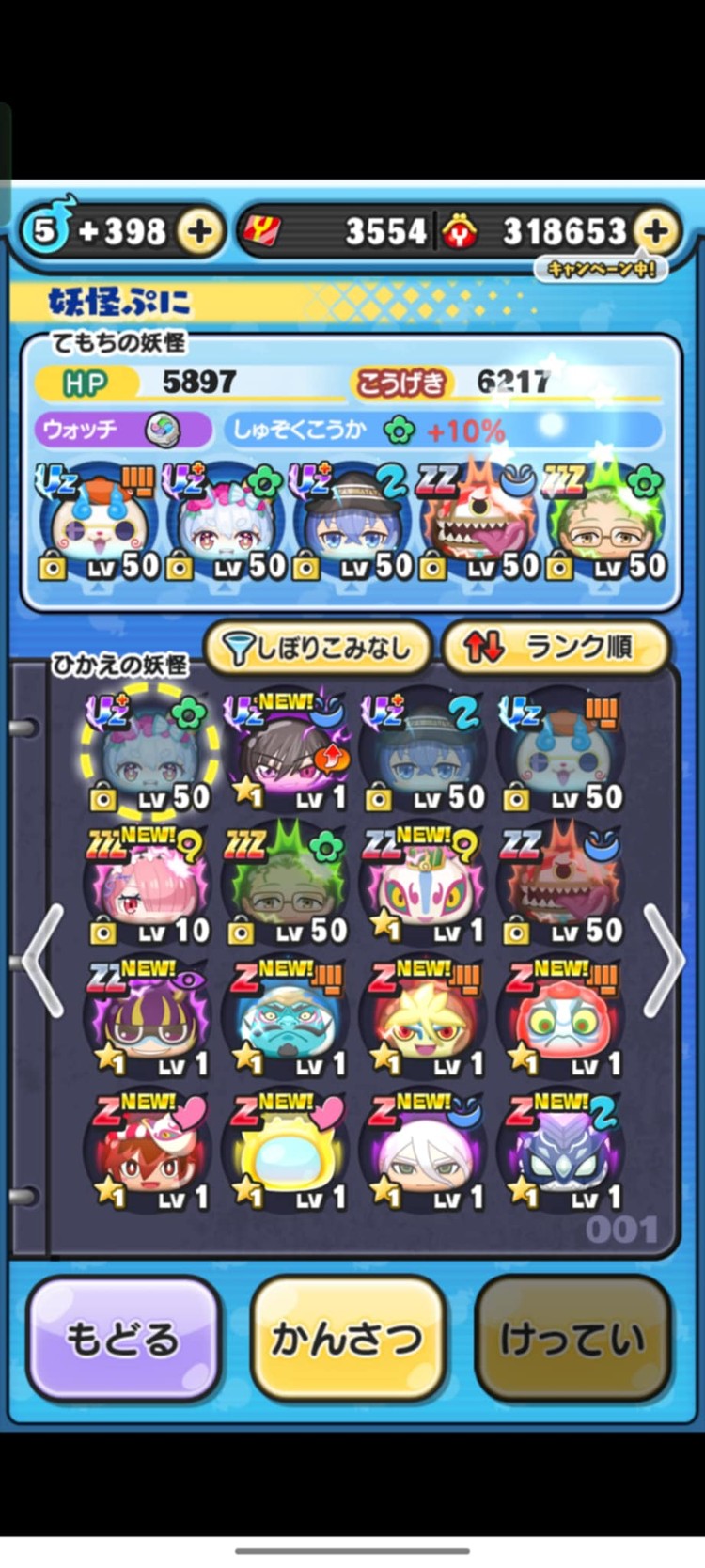Image resolution: width=705 pixels, height=1568 pixels.
Task: Confirm selection with けってい button
Action: click(x=572, y=1338)
